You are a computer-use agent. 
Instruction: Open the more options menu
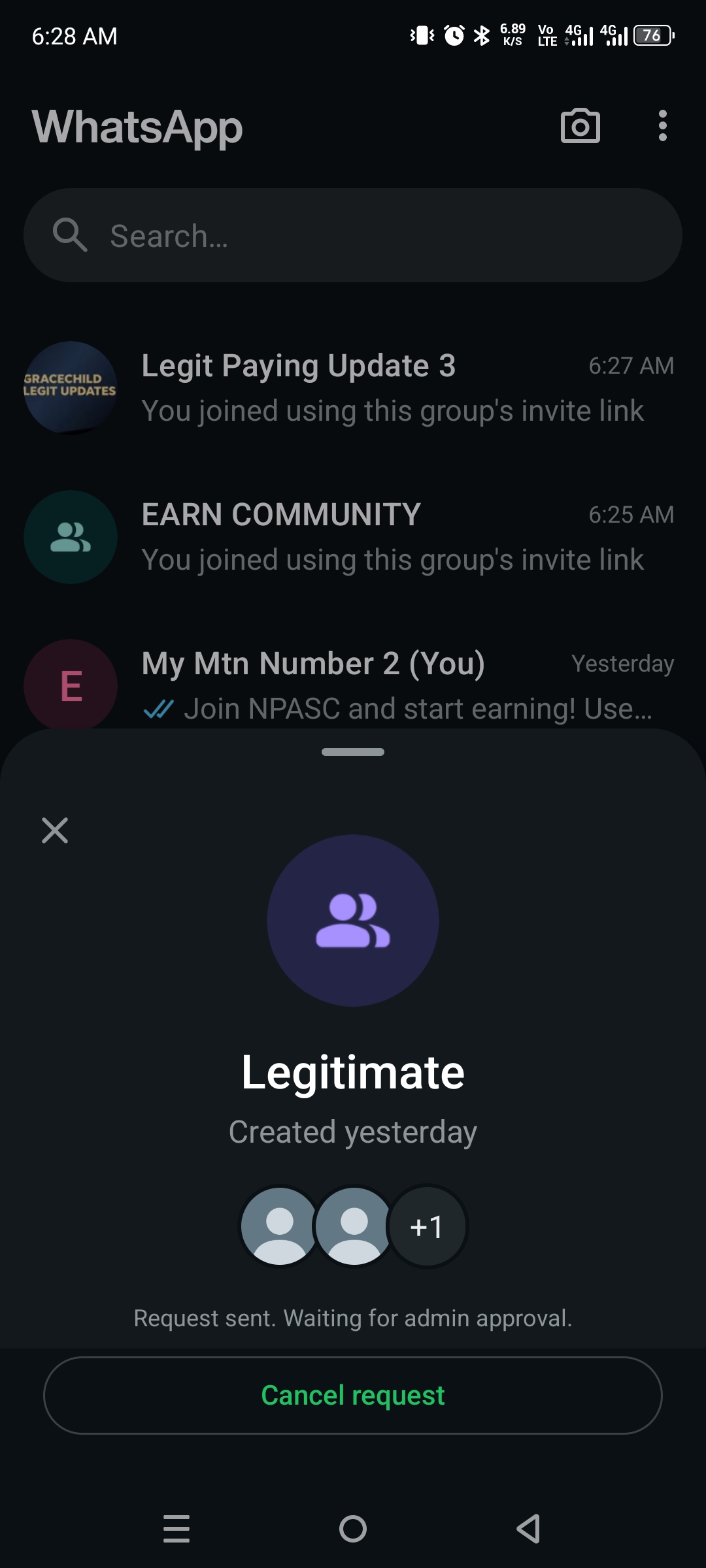point(662,125)
